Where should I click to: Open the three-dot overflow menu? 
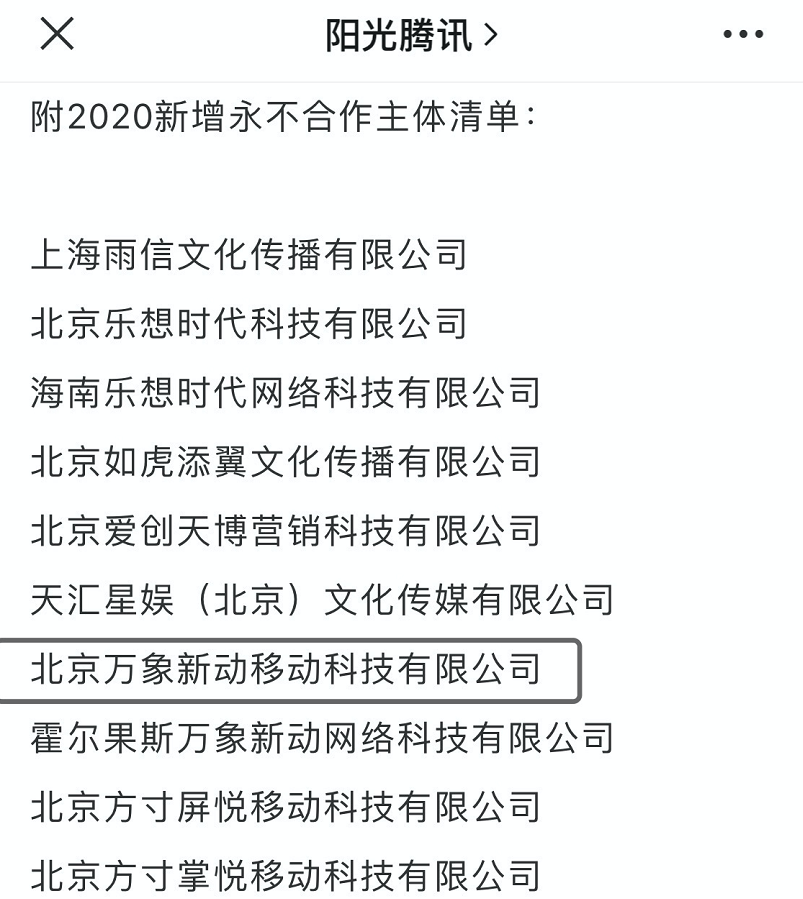tap(743, 36)
